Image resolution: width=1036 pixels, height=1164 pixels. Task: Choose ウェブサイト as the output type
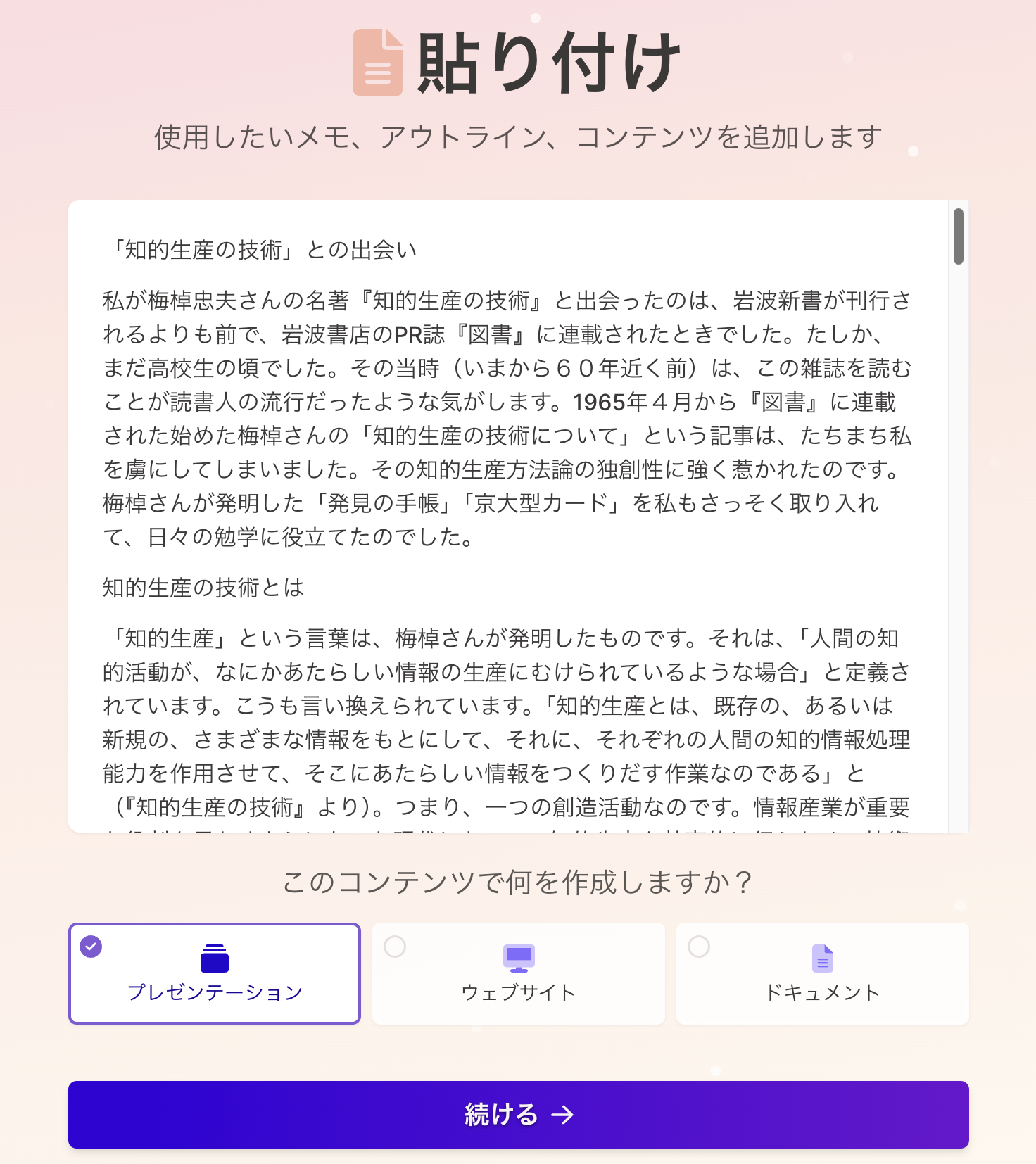pyautogui.click(x=519, y=973)
